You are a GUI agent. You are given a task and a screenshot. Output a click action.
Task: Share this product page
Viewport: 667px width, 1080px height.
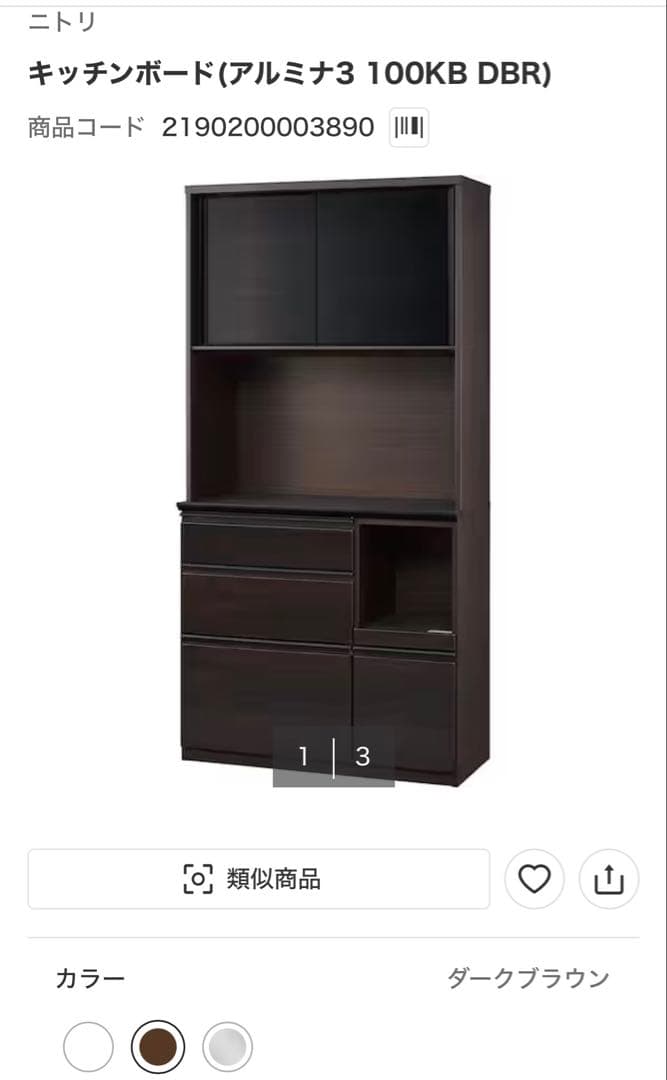[608, 879]
